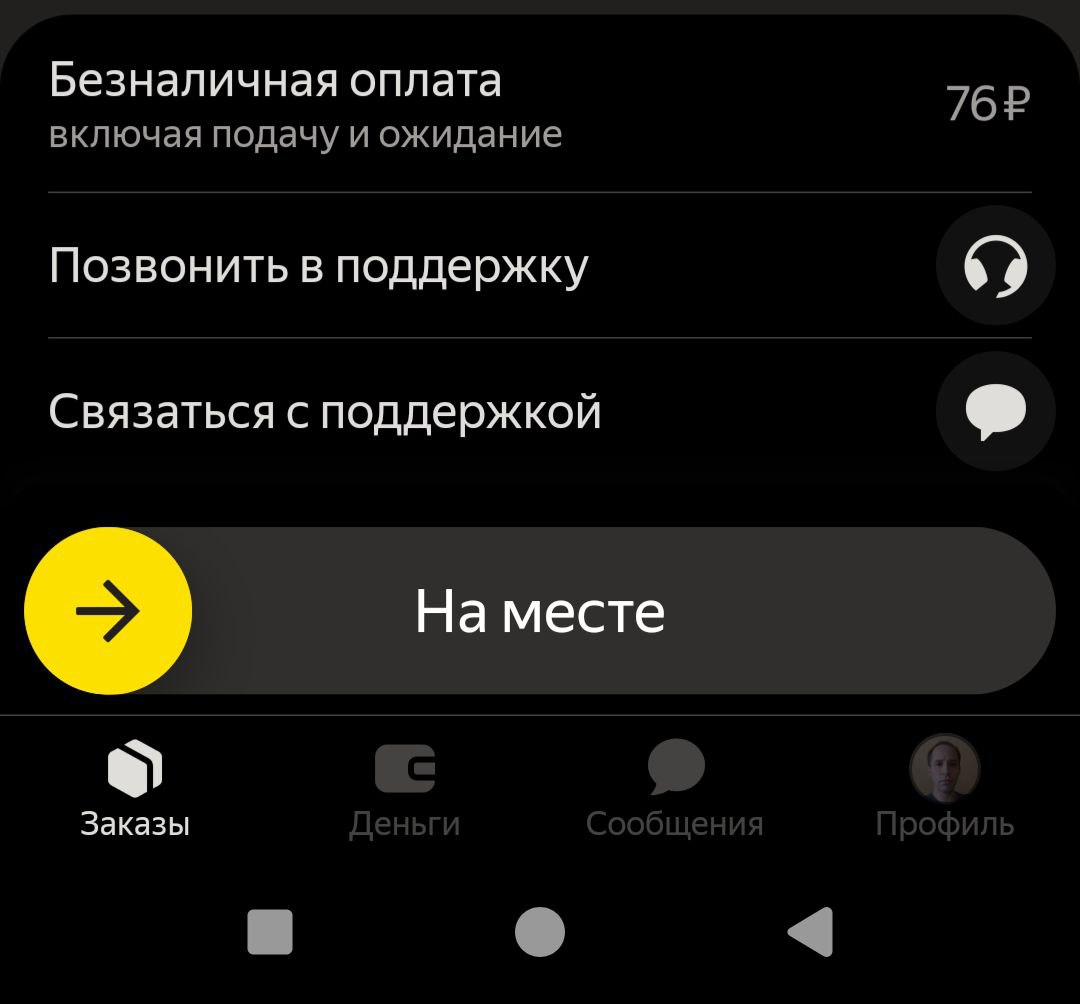Image resolution: width=1080 pixels, height=1004 pixels.
Task: Open the Профиль tab
Action: point(944,790)
